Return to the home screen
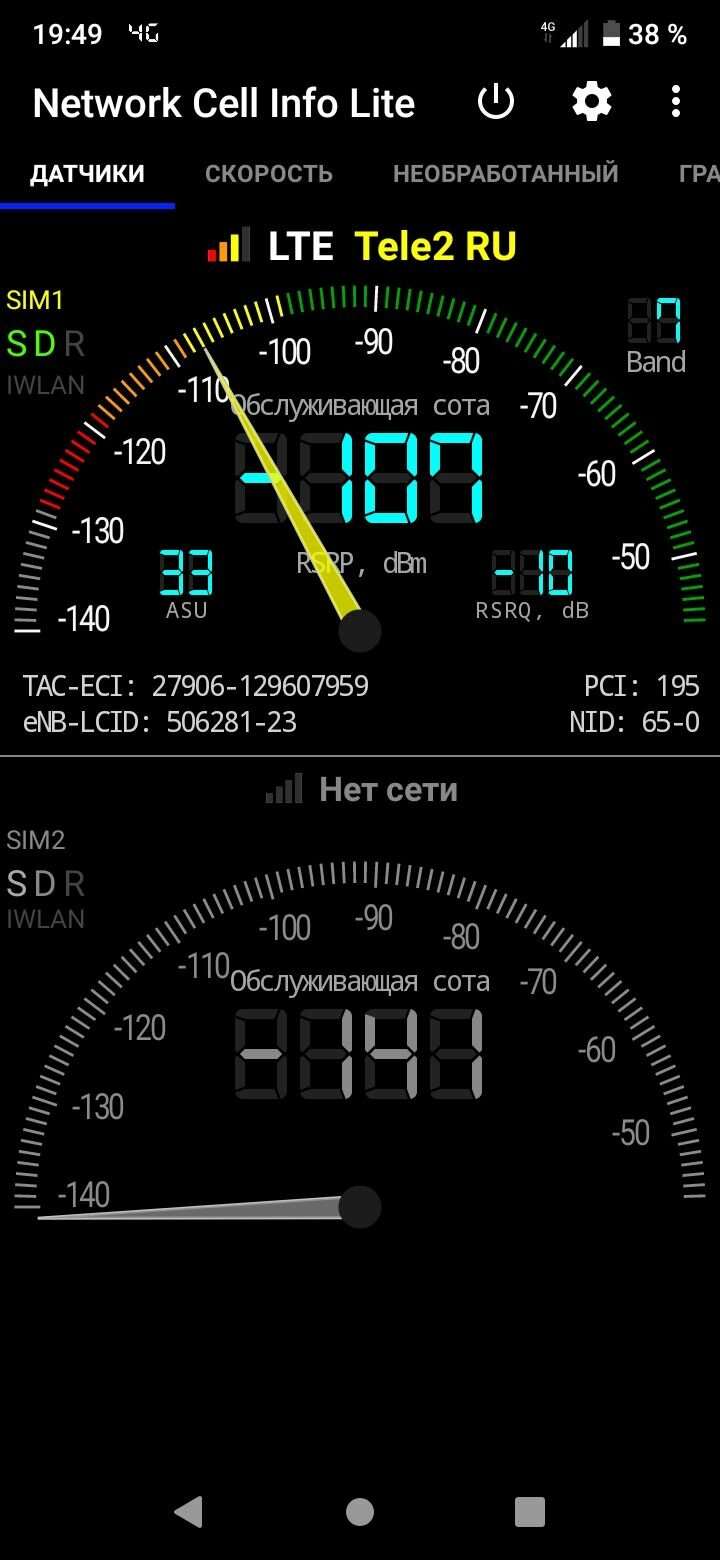This screenshot has height=1560, width=720. (360, 1511)
